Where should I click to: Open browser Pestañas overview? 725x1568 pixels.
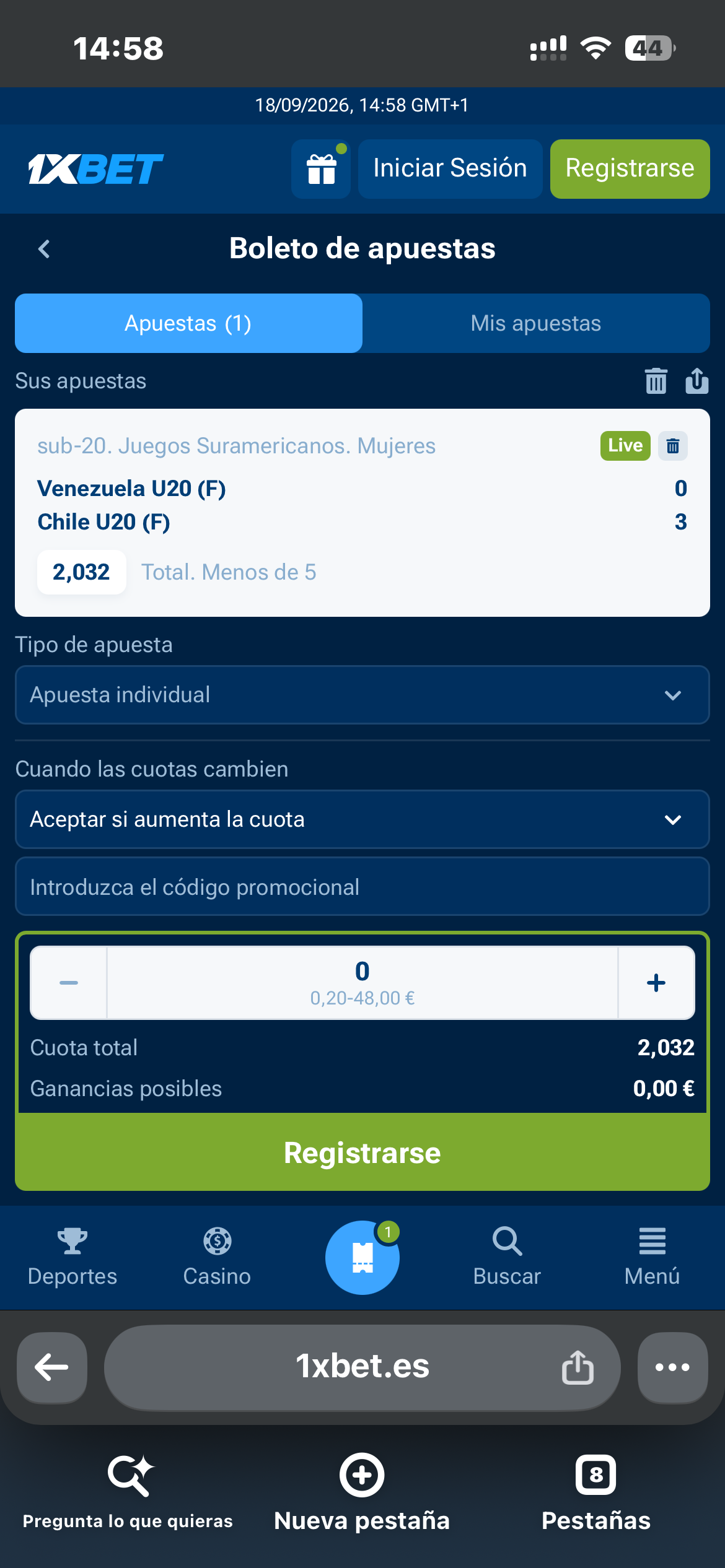point(596,1494)
